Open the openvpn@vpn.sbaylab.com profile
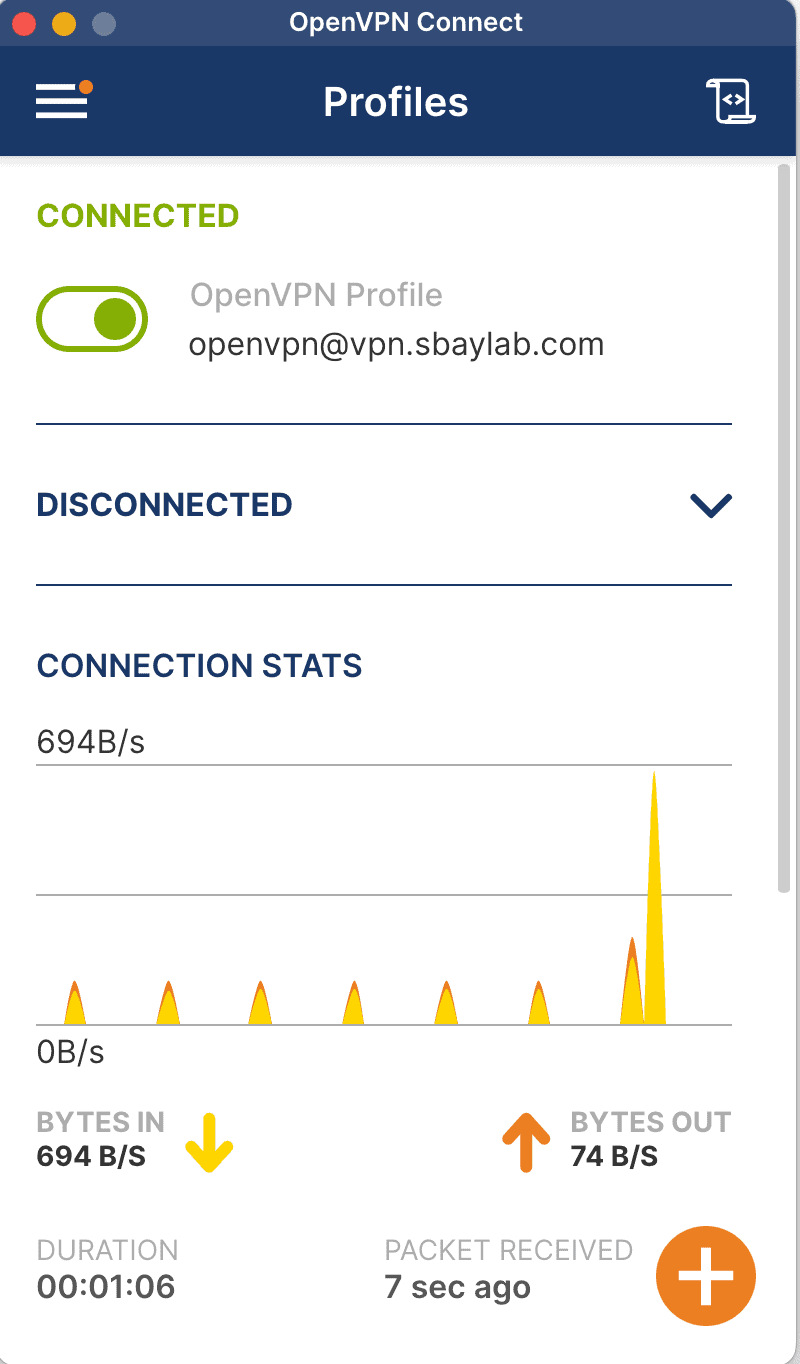This screenshot has width=800, height=1364. click(396, 345)
